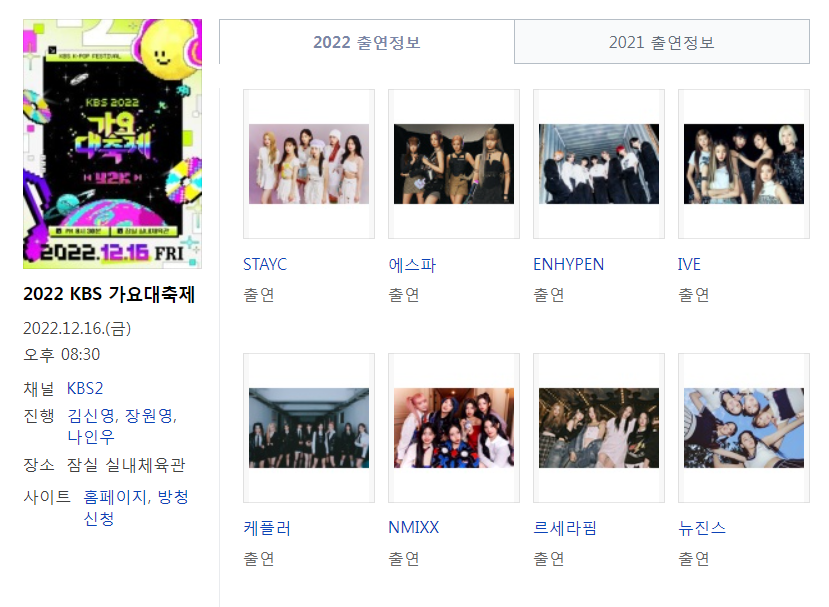Open the ENHYPEN performer photo
This screenshot has width=829, height=607.
click(599, 164)
